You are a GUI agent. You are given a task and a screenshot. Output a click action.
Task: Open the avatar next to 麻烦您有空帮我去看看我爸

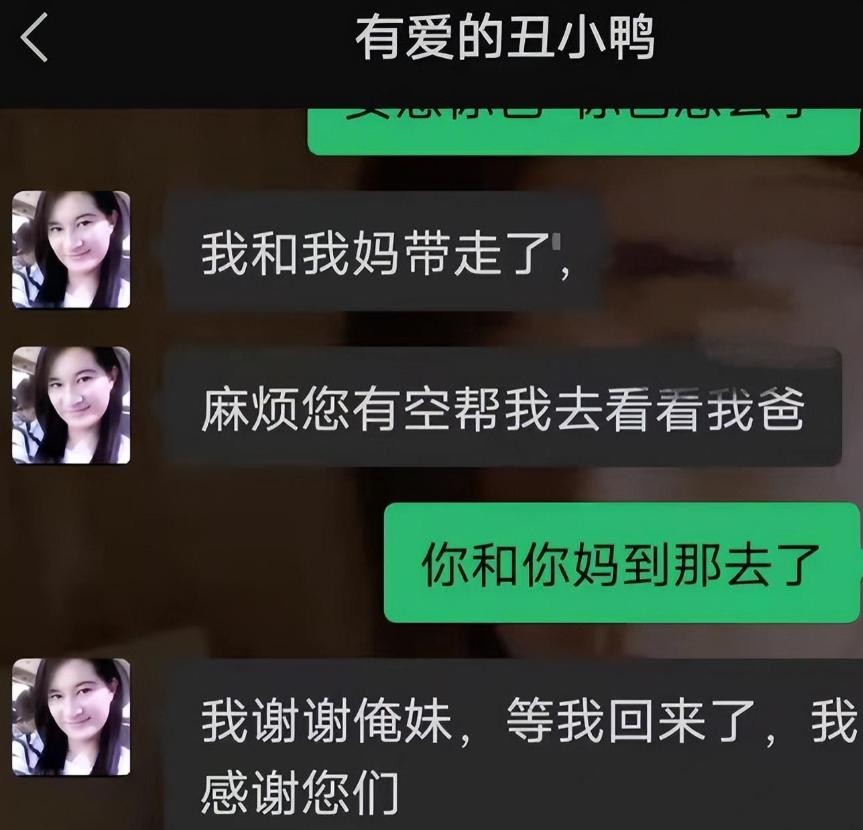tap(71, 405)
